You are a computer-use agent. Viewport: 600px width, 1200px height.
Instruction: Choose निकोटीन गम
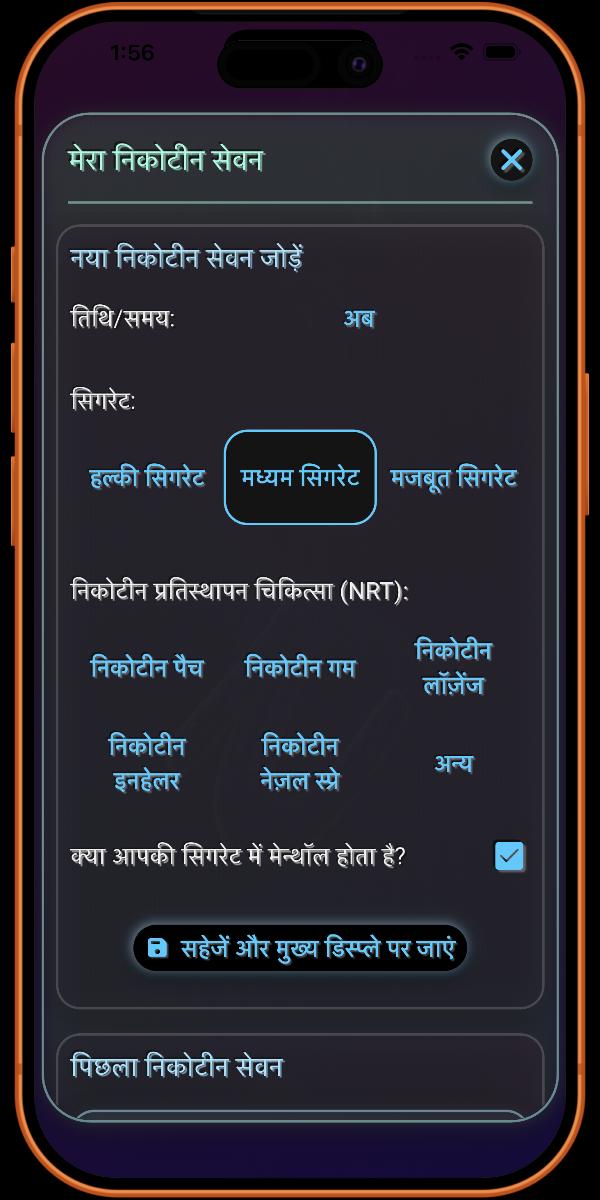[300, 668]
